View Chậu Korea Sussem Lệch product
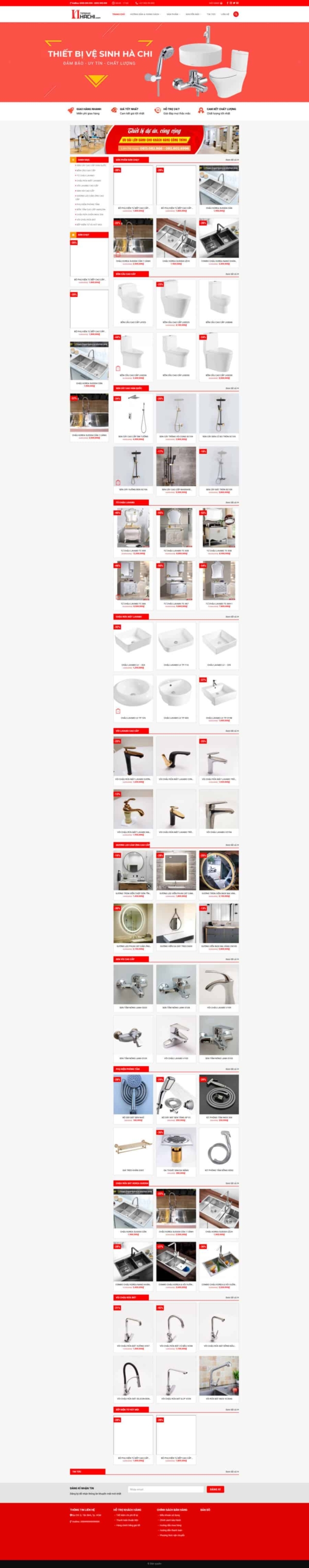This screenshot has width=309, height=1568. click(176, 240)
